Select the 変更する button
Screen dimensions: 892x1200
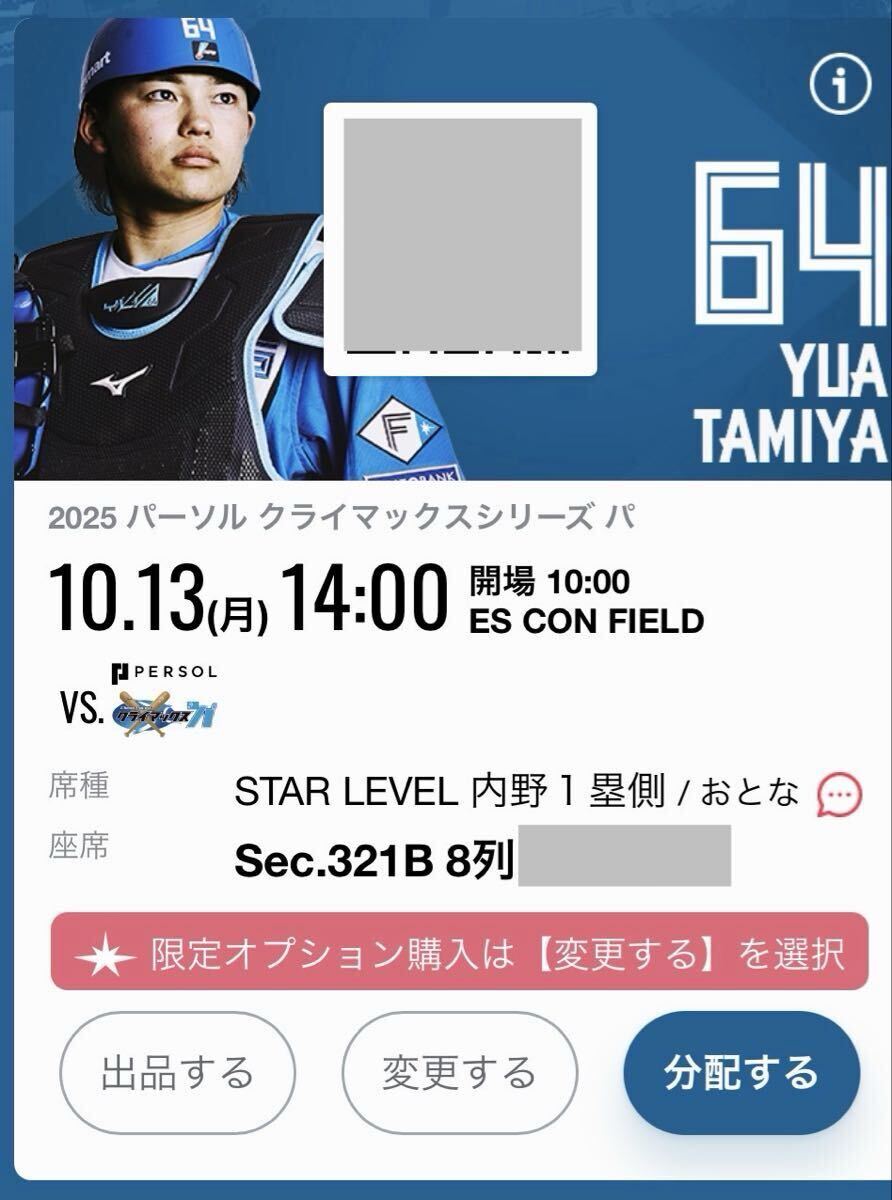(459, 1074)
